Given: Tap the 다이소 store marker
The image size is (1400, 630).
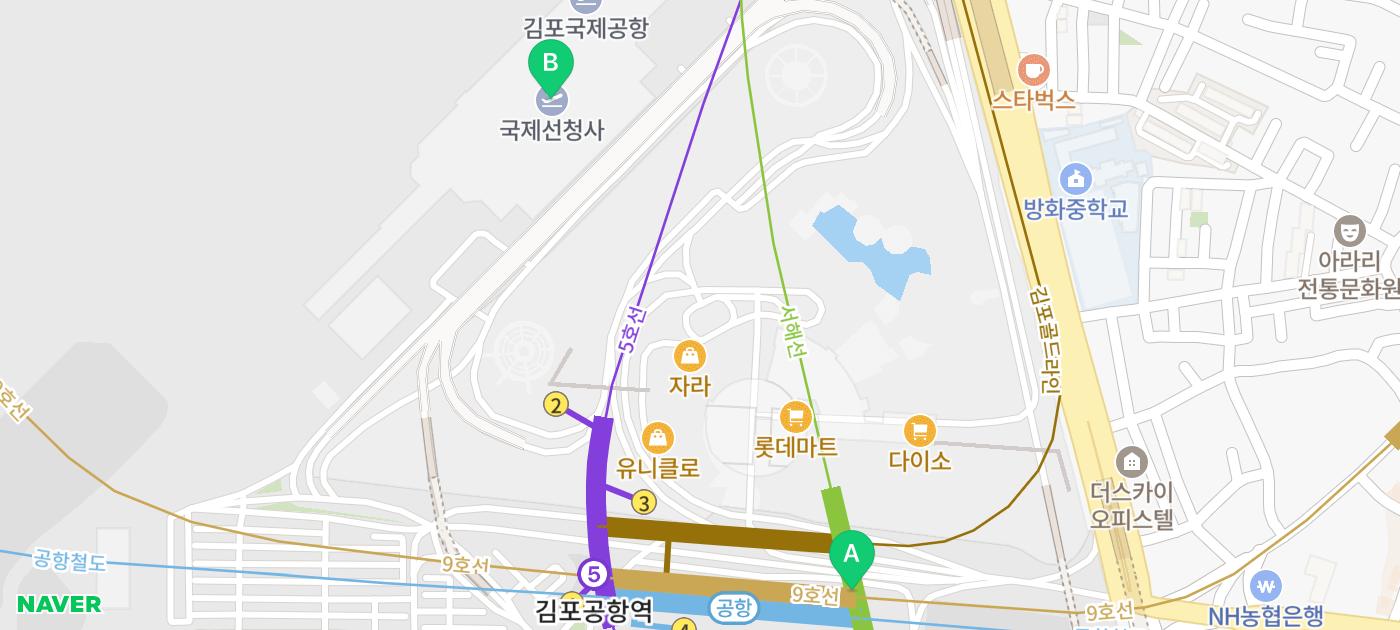Looking at the screenshot, I should [x=919, y=431].
